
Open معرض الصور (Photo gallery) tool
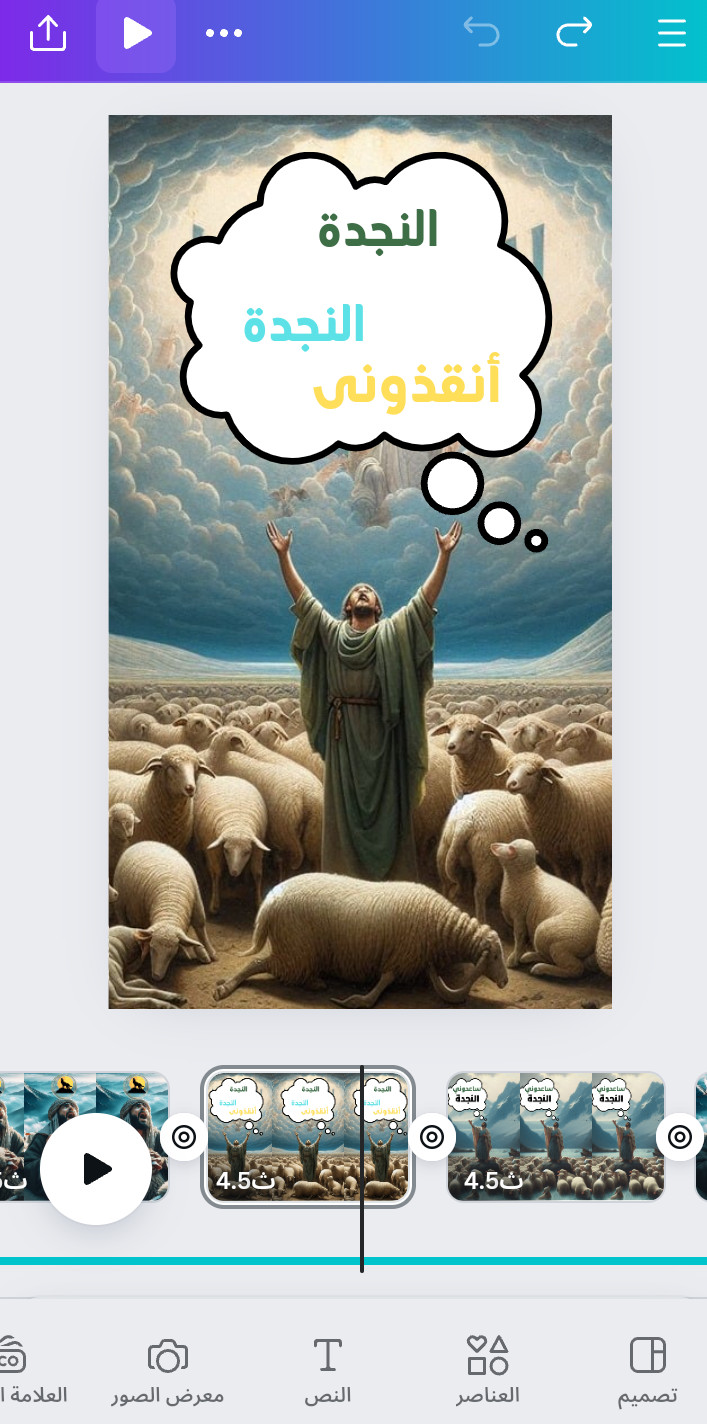[167, 1370]
